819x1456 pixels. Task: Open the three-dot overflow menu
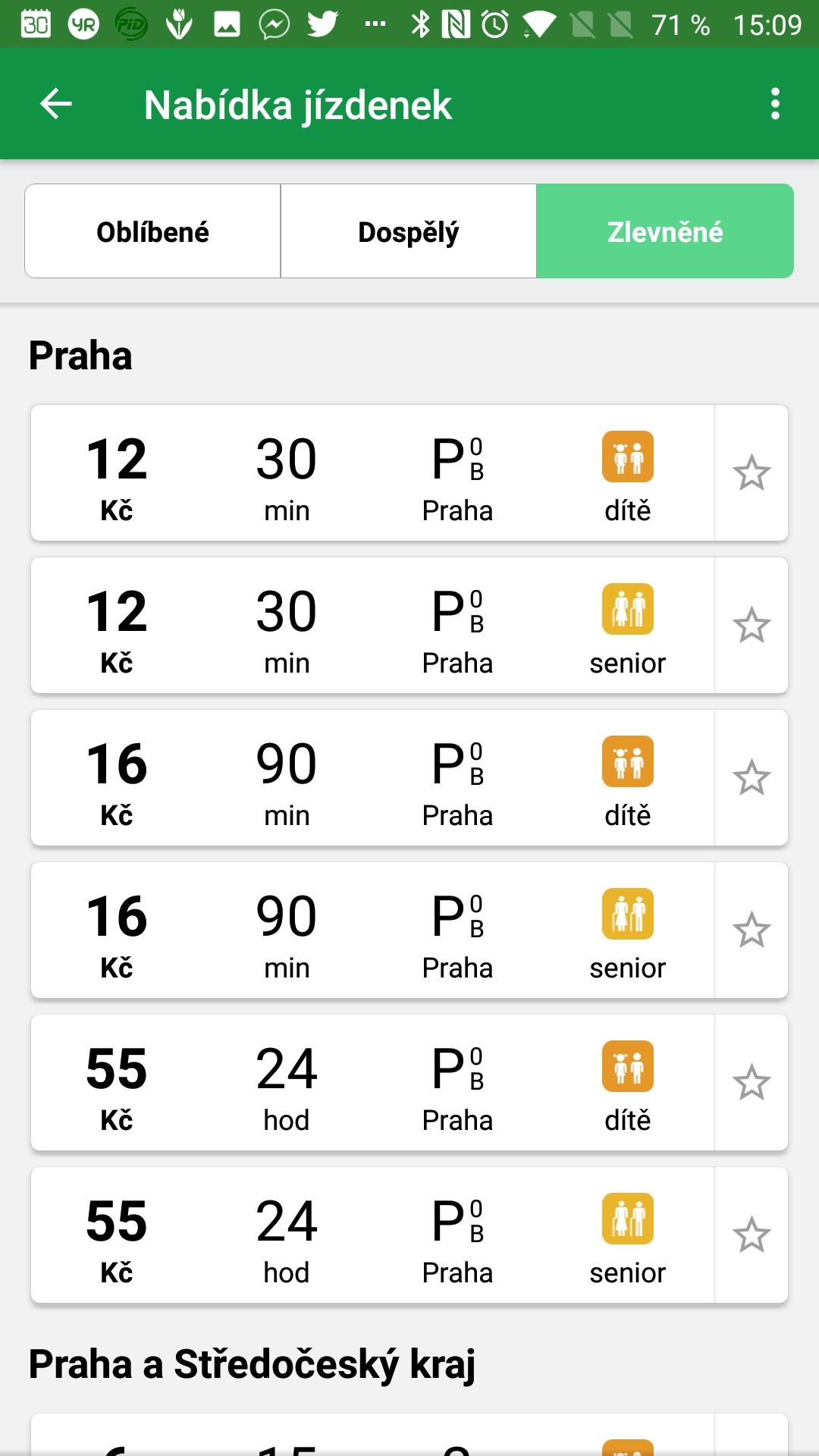(x=775, y=104)
